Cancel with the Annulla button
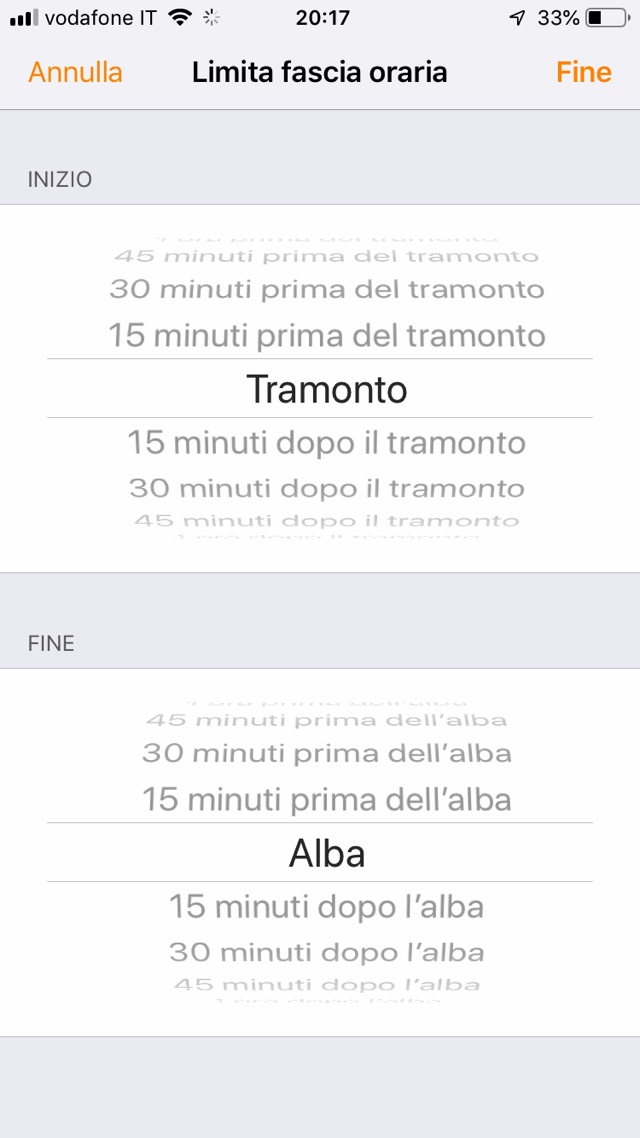640x1138 pixels. coord(75,73)
